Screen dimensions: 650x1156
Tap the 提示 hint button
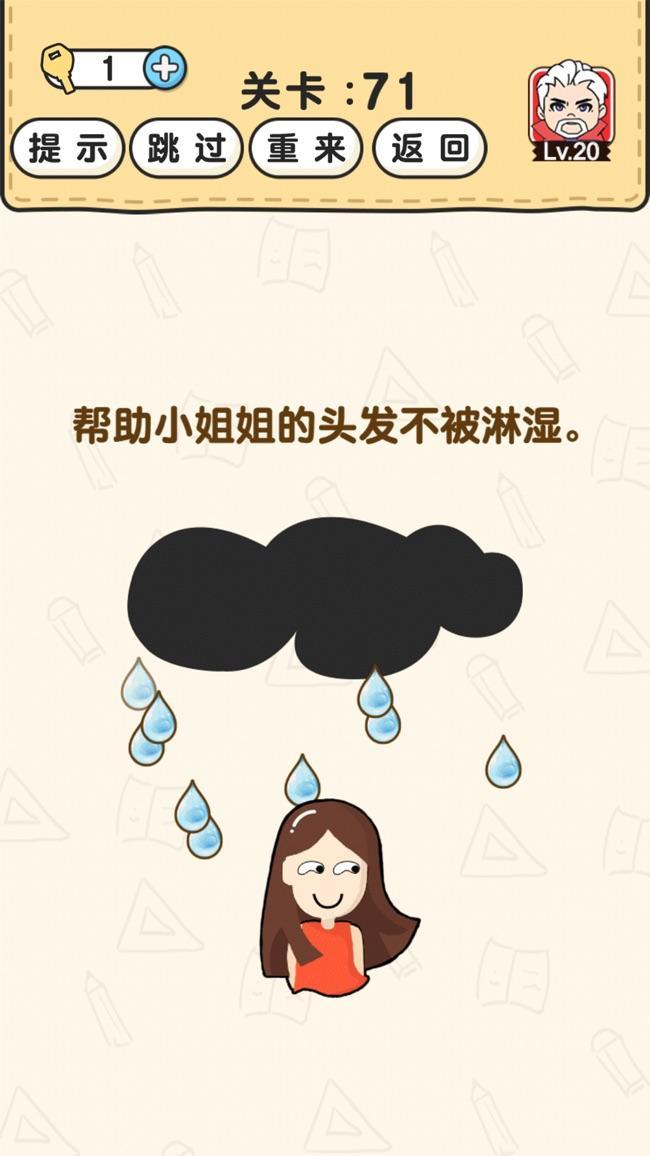click(68, 150)
